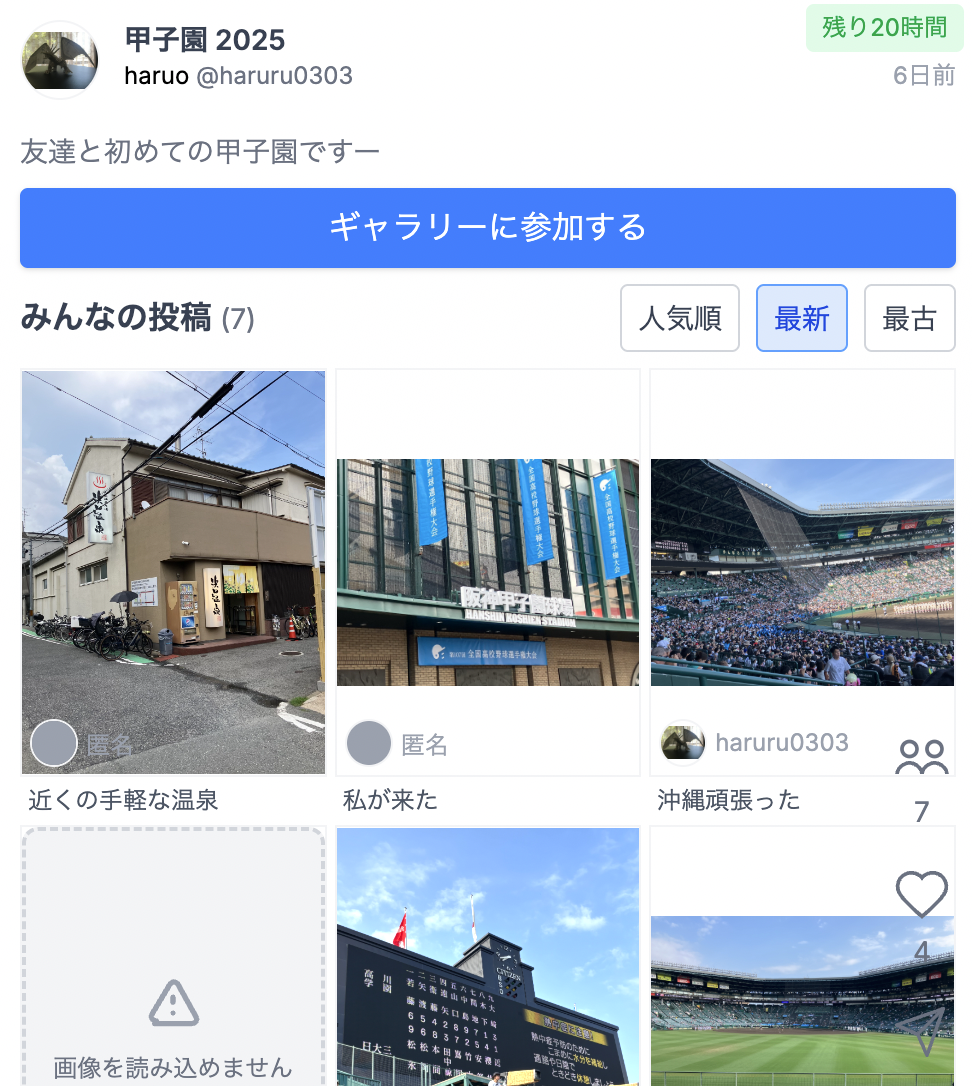Open the 私が来た photo post
972x1086 pixels.
488,572
